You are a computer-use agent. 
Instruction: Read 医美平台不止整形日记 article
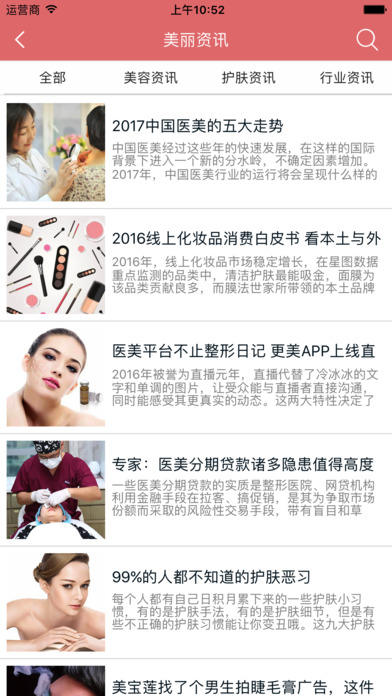coord(196,377)
